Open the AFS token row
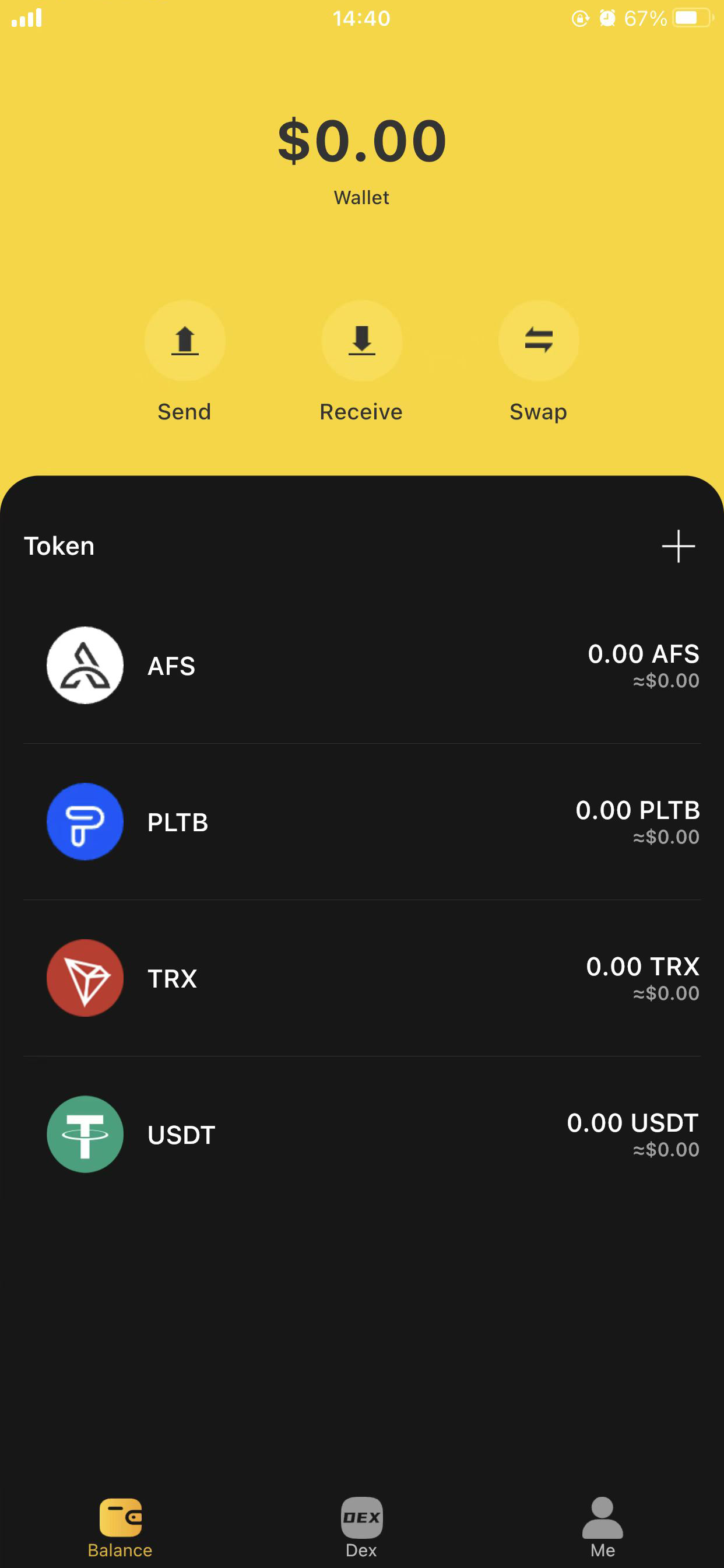The image size is (724, 1568). [362, 666]
